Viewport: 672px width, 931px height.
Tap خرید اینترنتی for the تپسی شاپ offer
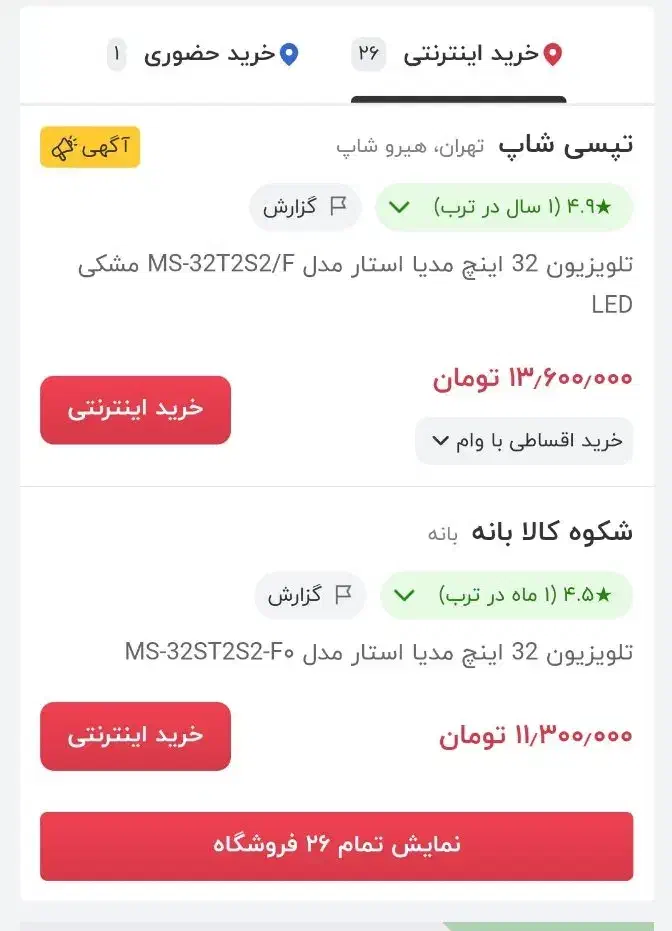[x=135, y=410]
